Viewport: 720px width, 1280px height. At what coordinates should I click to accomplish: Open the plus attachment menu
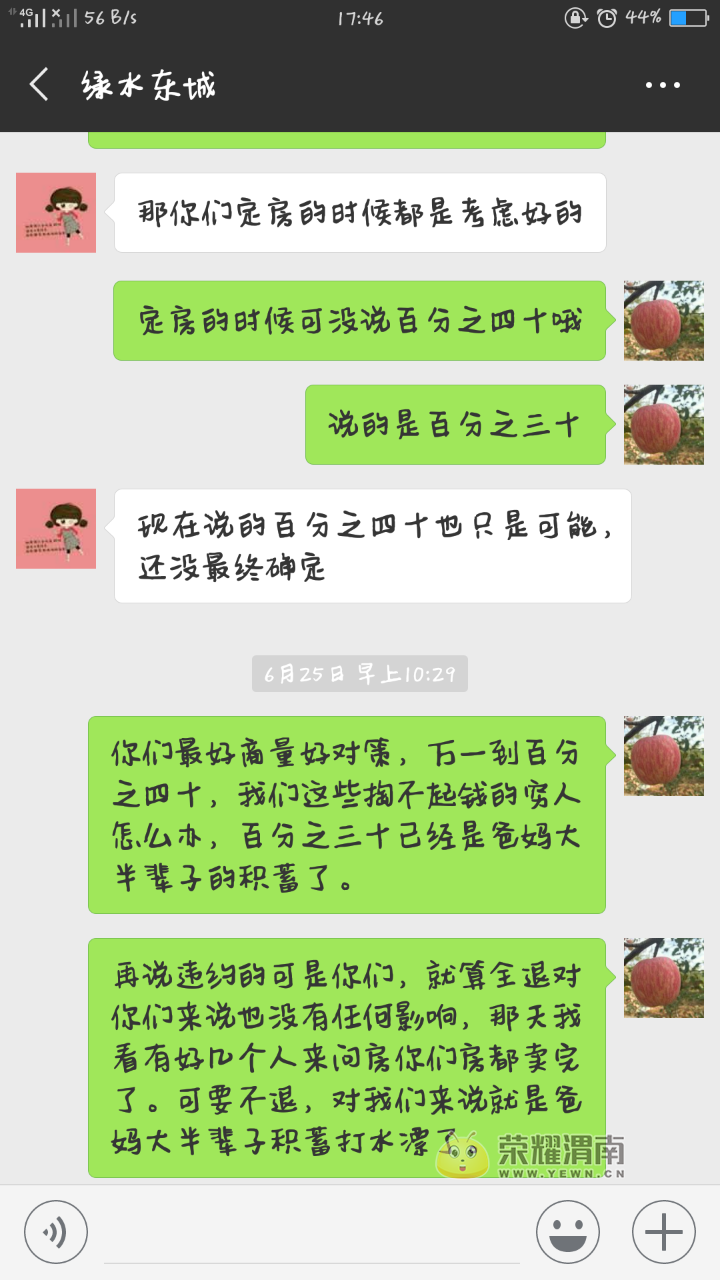664,1232
